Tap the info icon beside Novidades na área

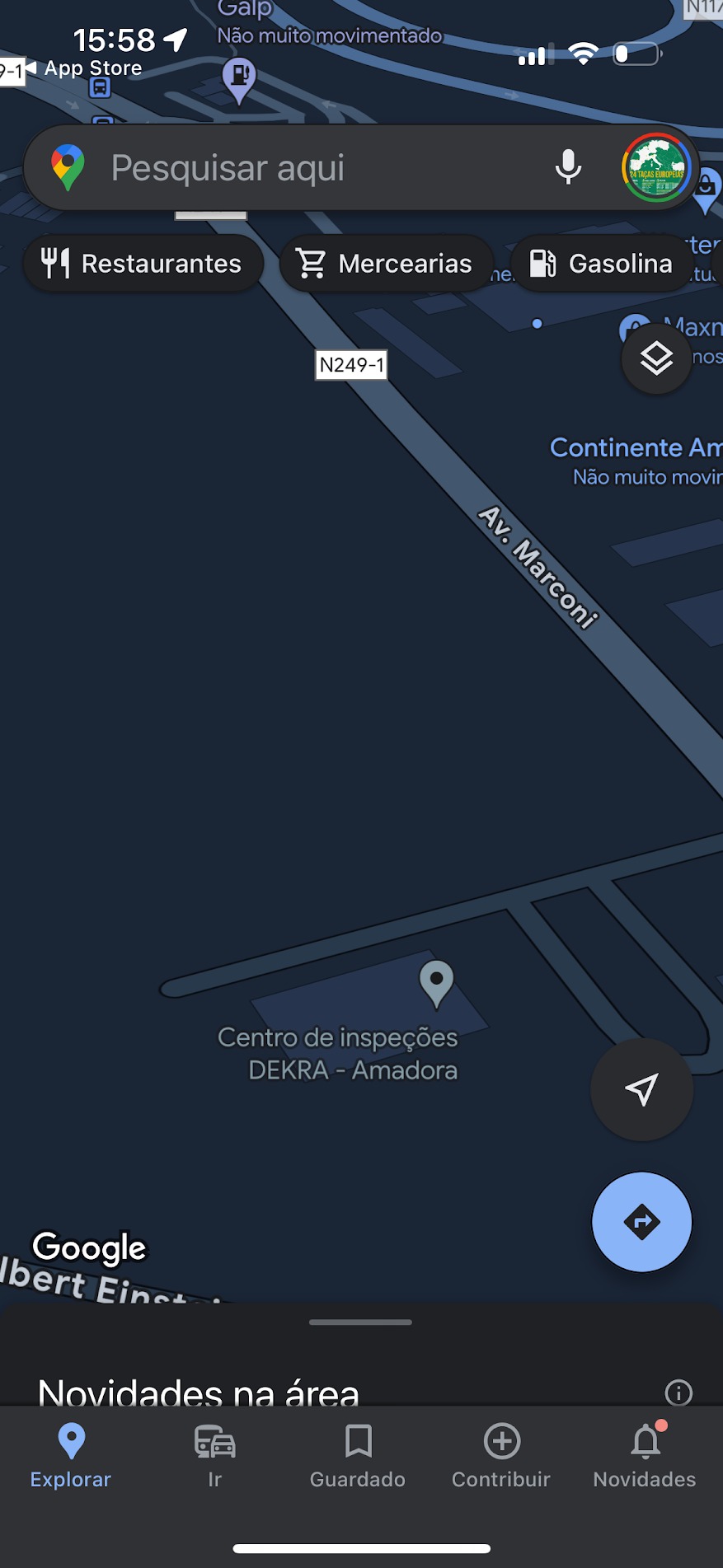coord(678,1392)
